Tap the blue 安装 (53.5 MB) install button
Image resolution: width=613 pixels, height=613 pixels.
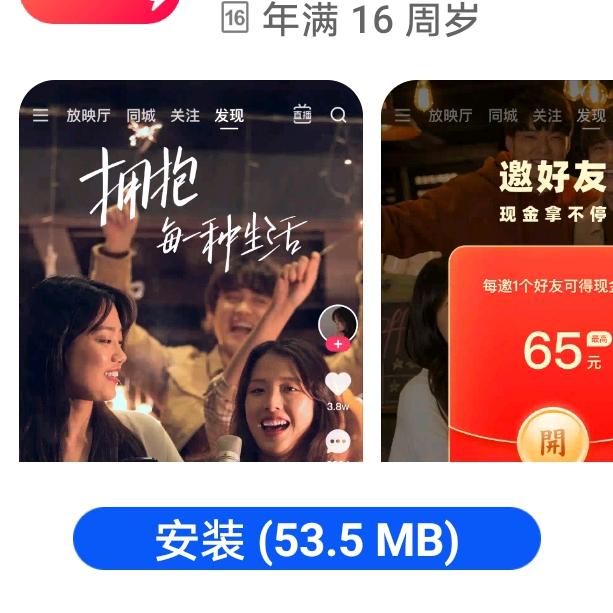coord(307,538)
